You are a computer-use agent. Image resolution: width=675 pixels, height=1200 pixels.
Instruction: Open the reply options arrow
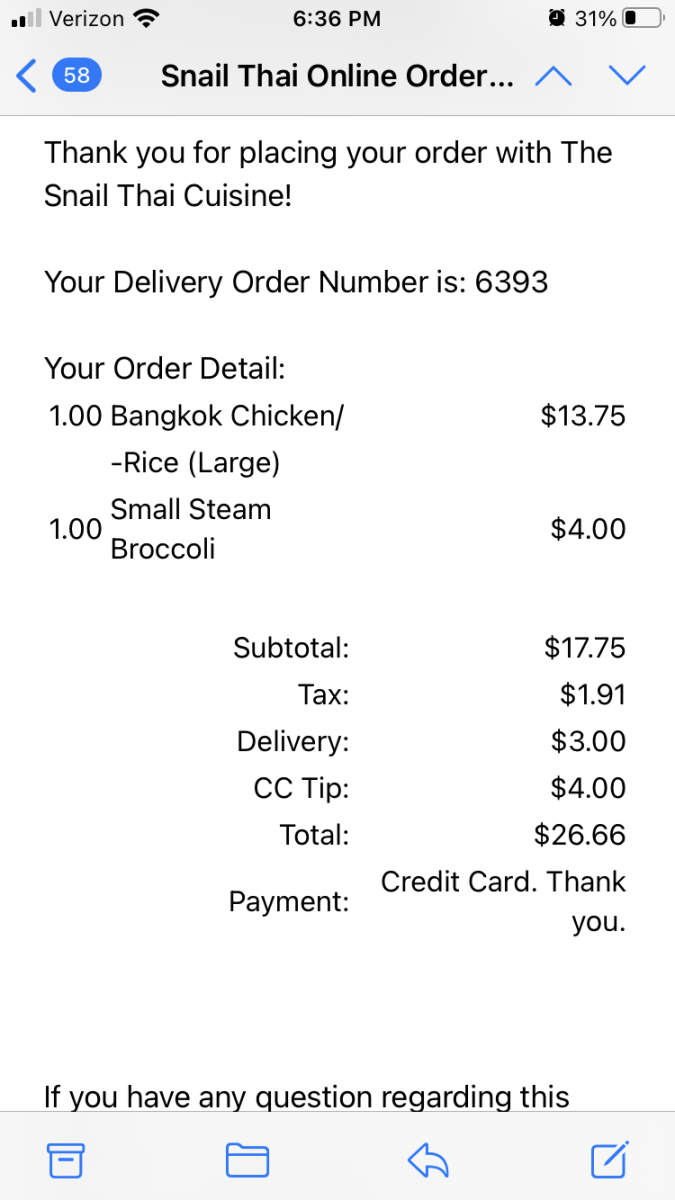(x=428, y=1160)
